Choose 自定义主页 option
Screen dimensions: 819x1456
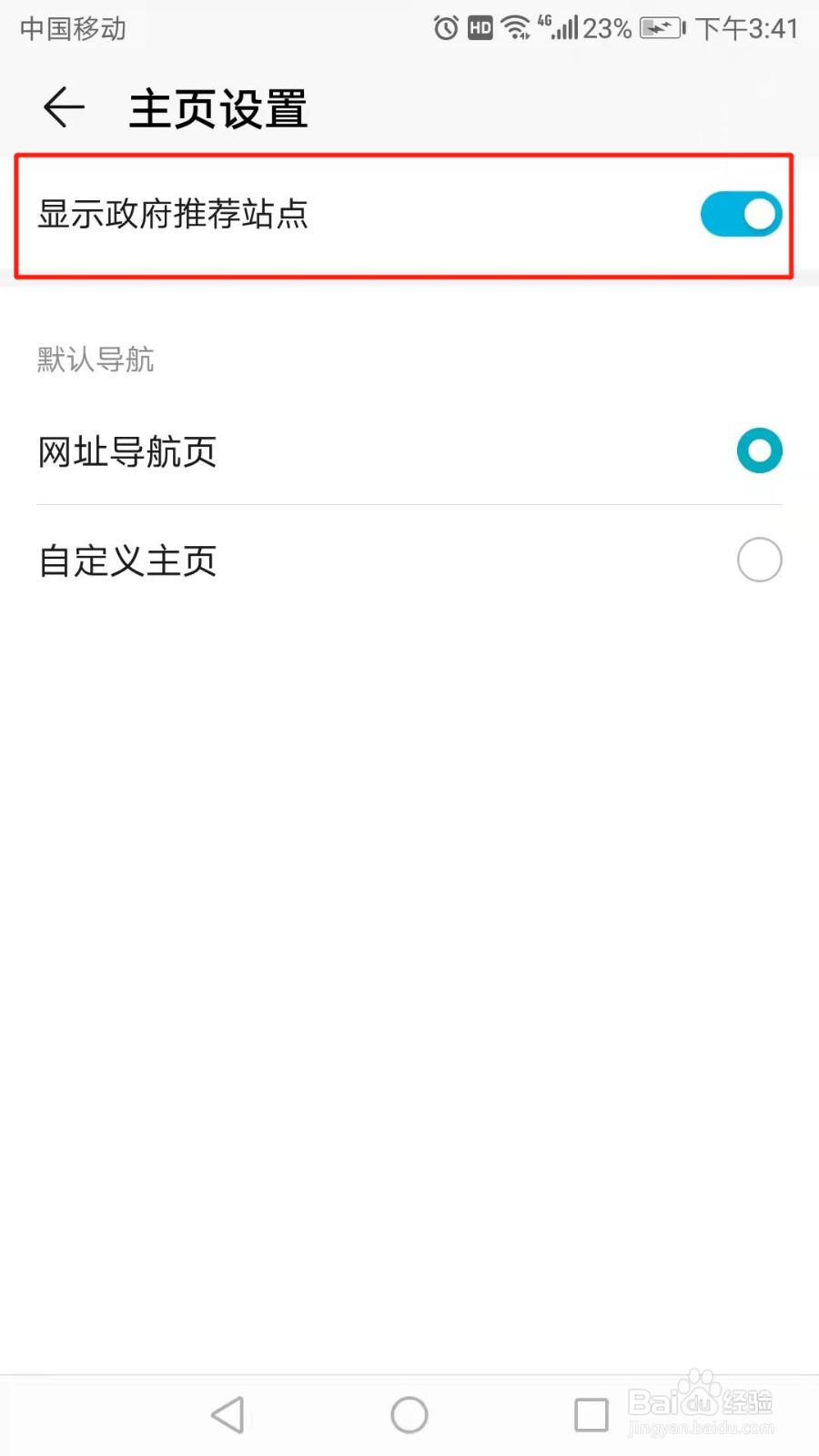759,560
